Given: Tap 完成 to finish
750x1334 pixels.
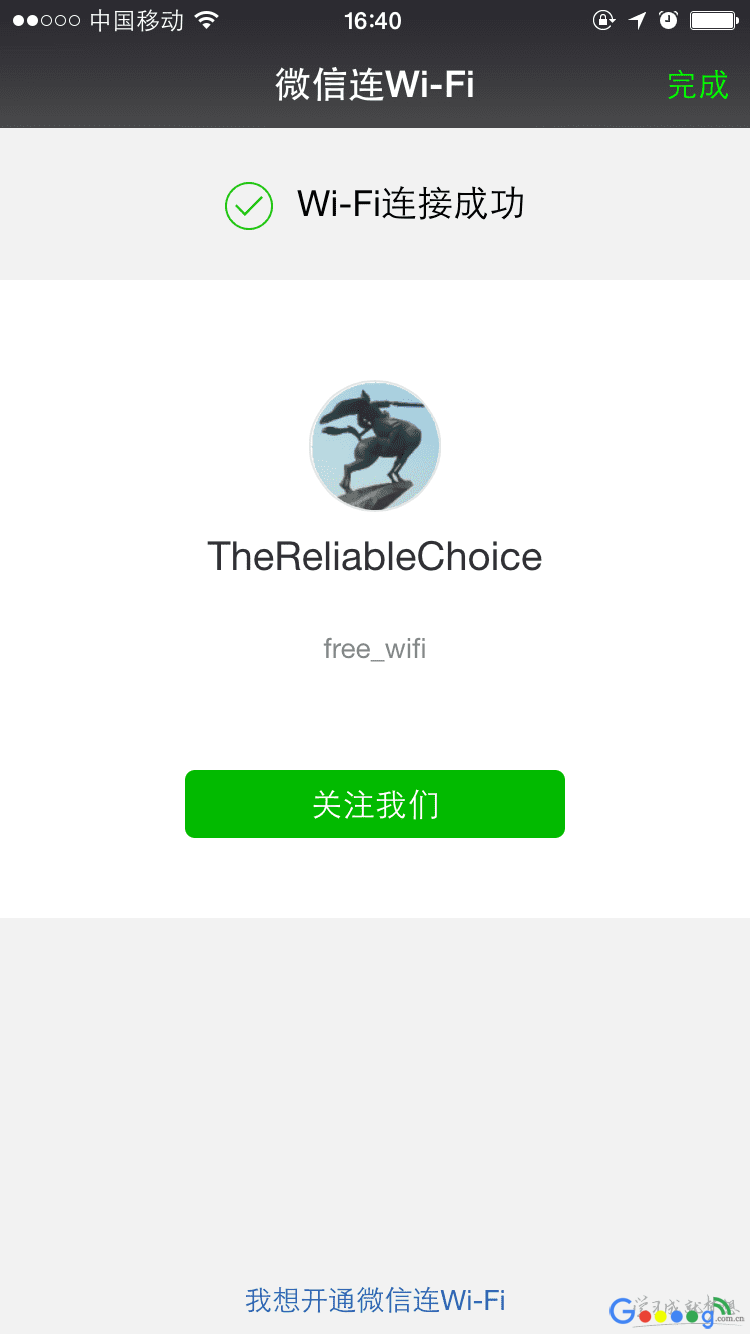Looking at the screenshot, I should click(x=697, y=85).
